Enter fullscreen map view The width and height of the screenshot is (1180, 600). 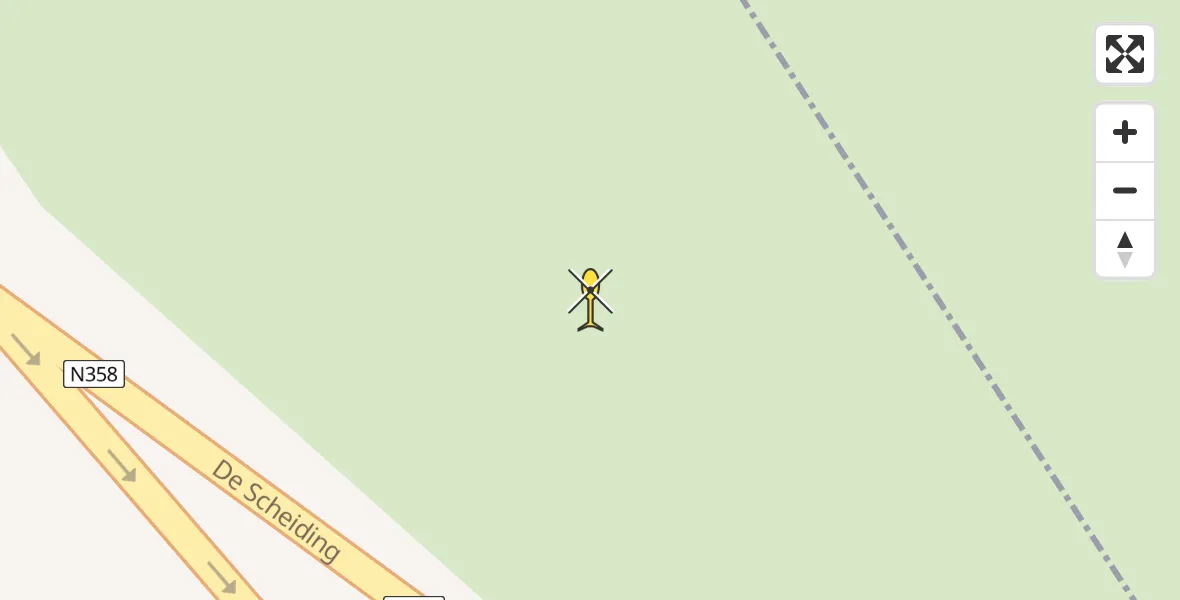pyautogui.click(x=1124, y=54)
